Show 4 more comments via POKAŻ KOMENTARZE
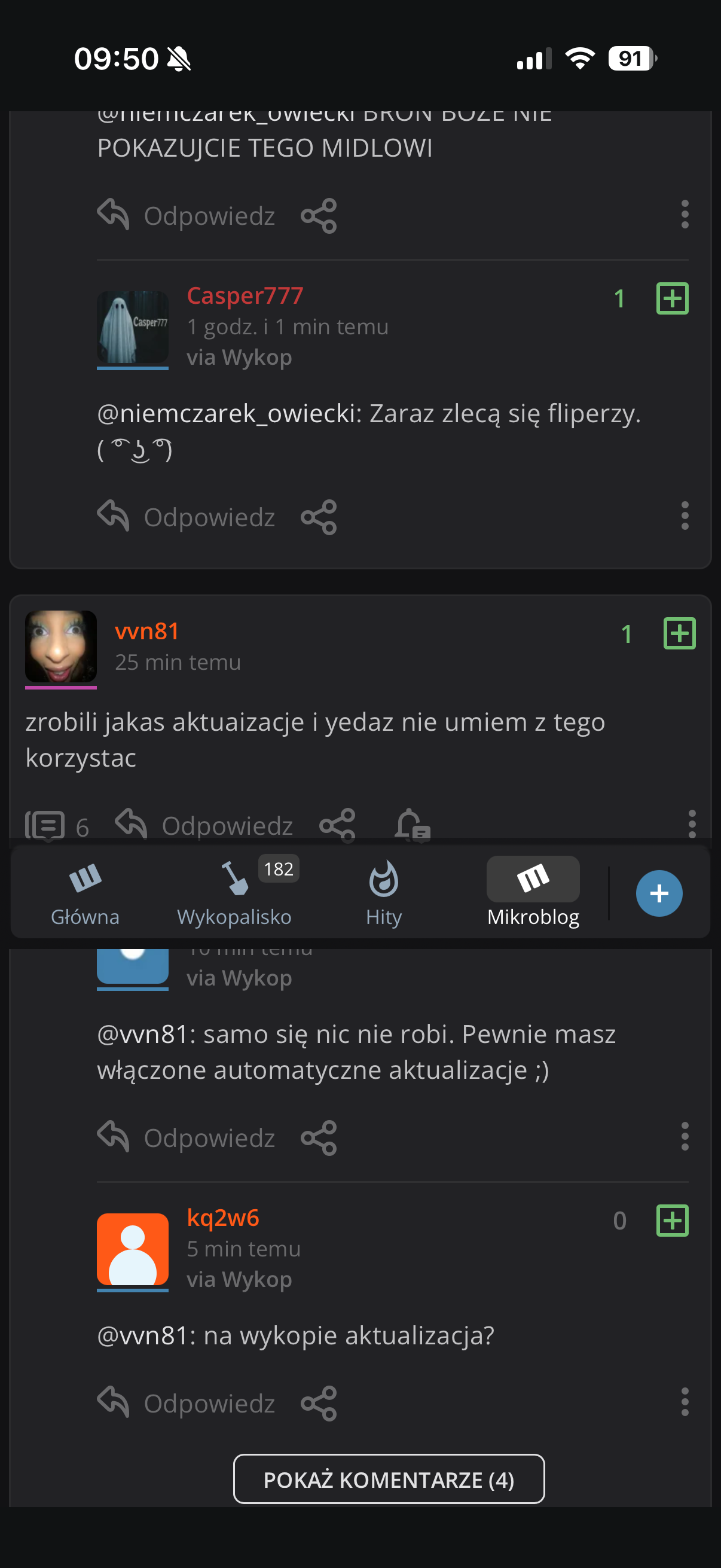The image size is (721, 1568). coord(389,1479)
